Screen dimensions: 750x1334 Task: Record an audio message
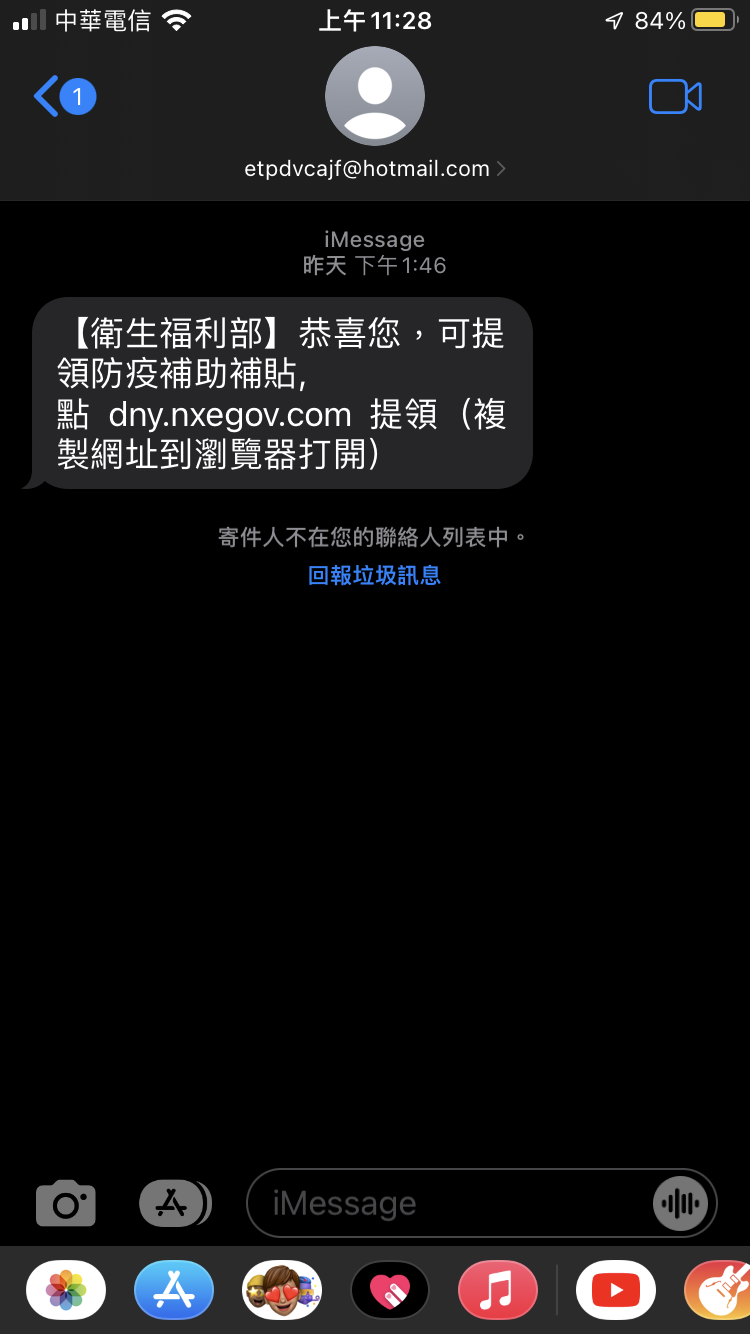pos(680,1203)
